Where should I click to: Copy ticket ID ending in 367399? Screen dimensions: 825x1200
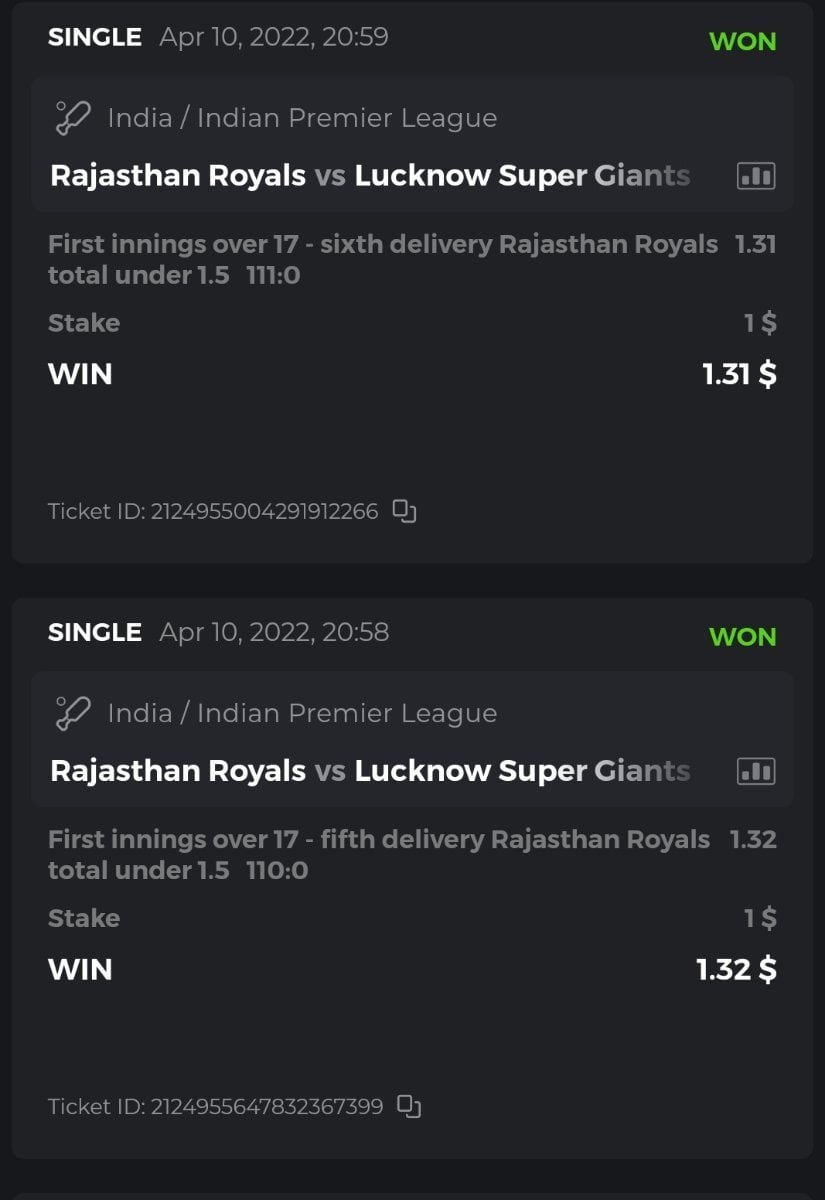pos(409,1106)
